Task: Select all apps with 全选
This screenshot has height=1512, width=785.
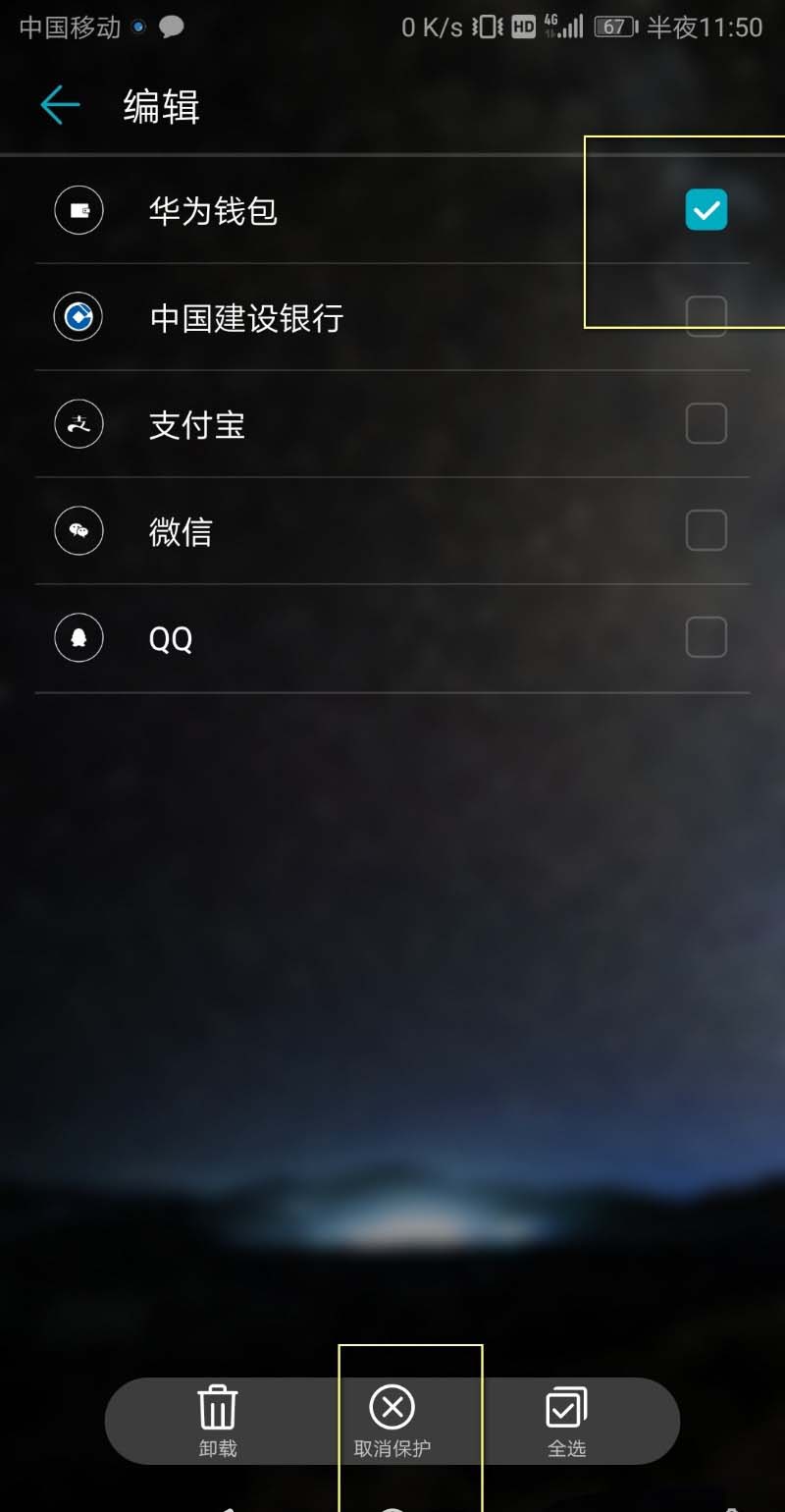Action: point(566,1421)
